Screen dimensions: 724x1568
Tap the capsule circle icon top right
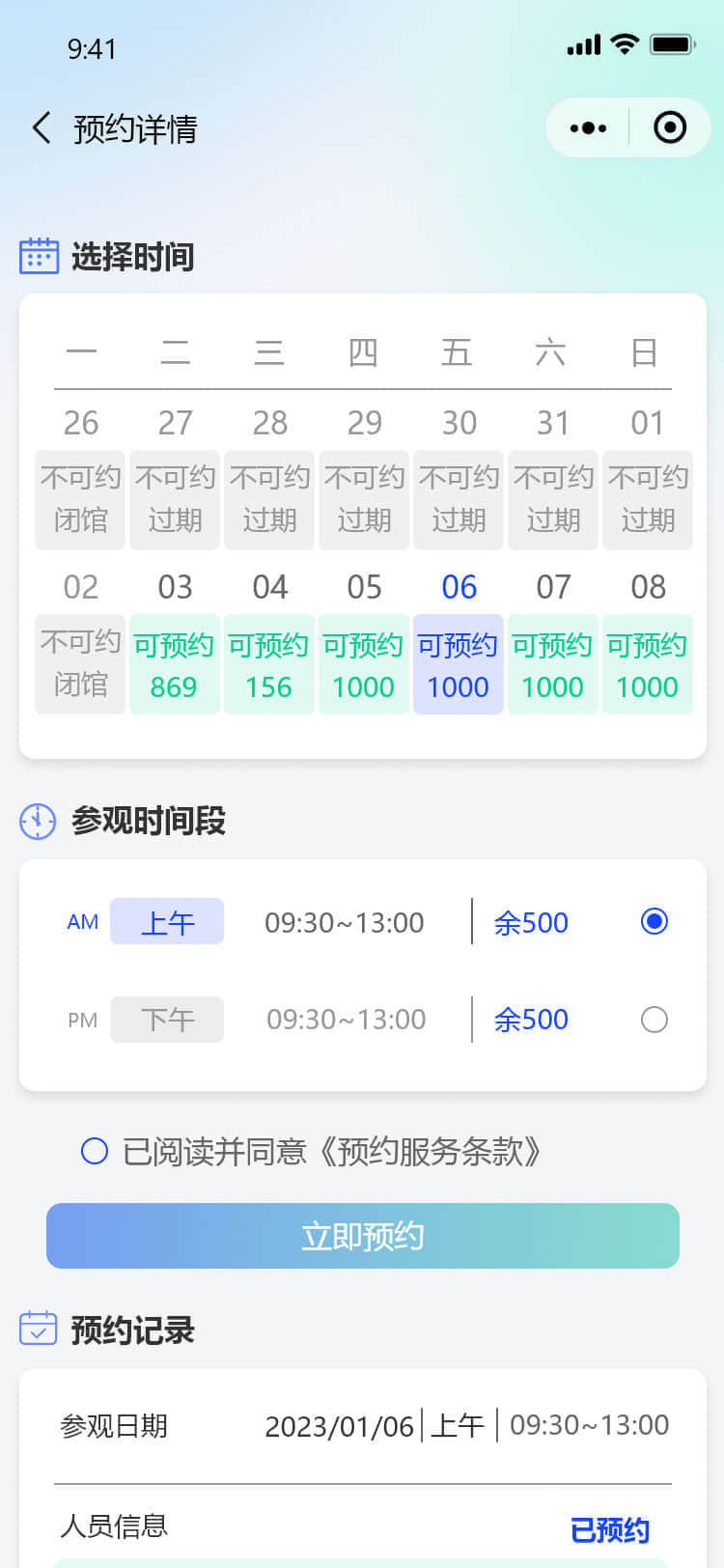click(670, 126)
